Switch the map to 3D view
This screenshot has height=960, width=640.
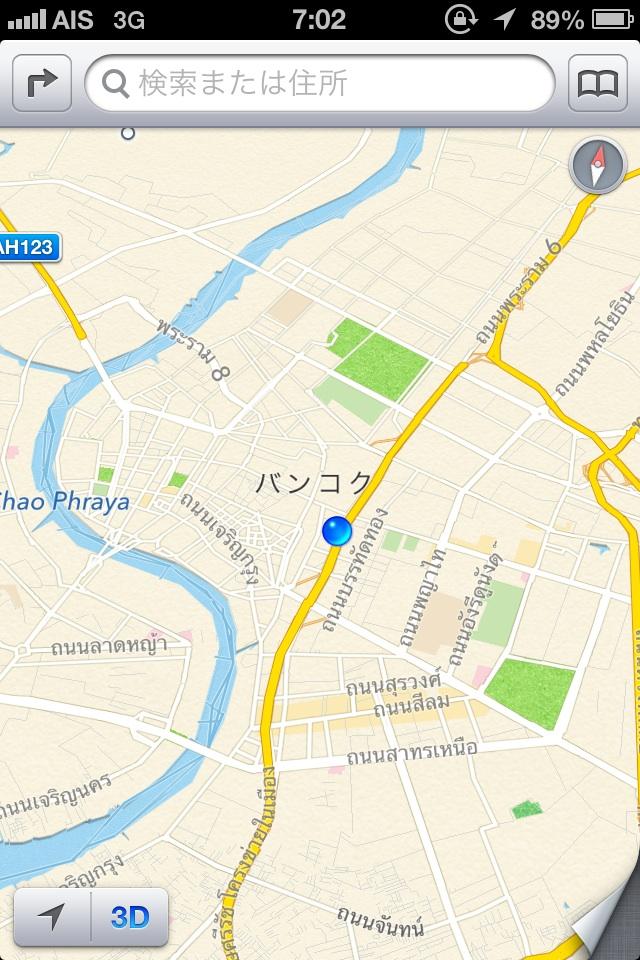click(130, 916)
